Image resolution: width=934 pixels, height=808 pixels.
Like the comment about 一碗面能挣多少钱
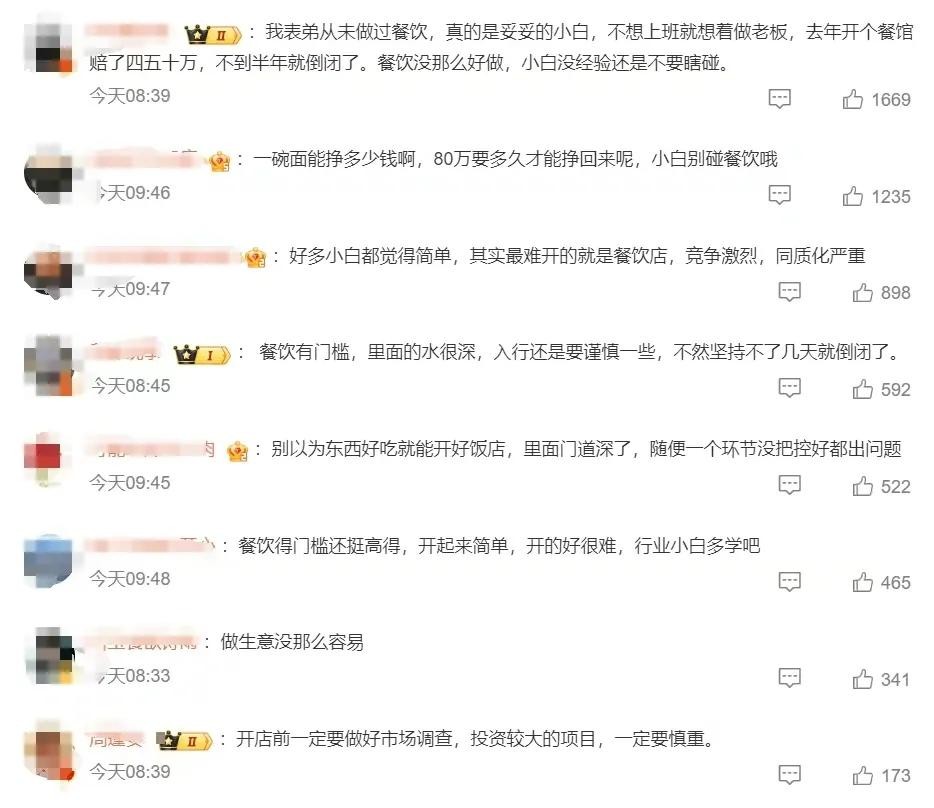coord(853,196)
